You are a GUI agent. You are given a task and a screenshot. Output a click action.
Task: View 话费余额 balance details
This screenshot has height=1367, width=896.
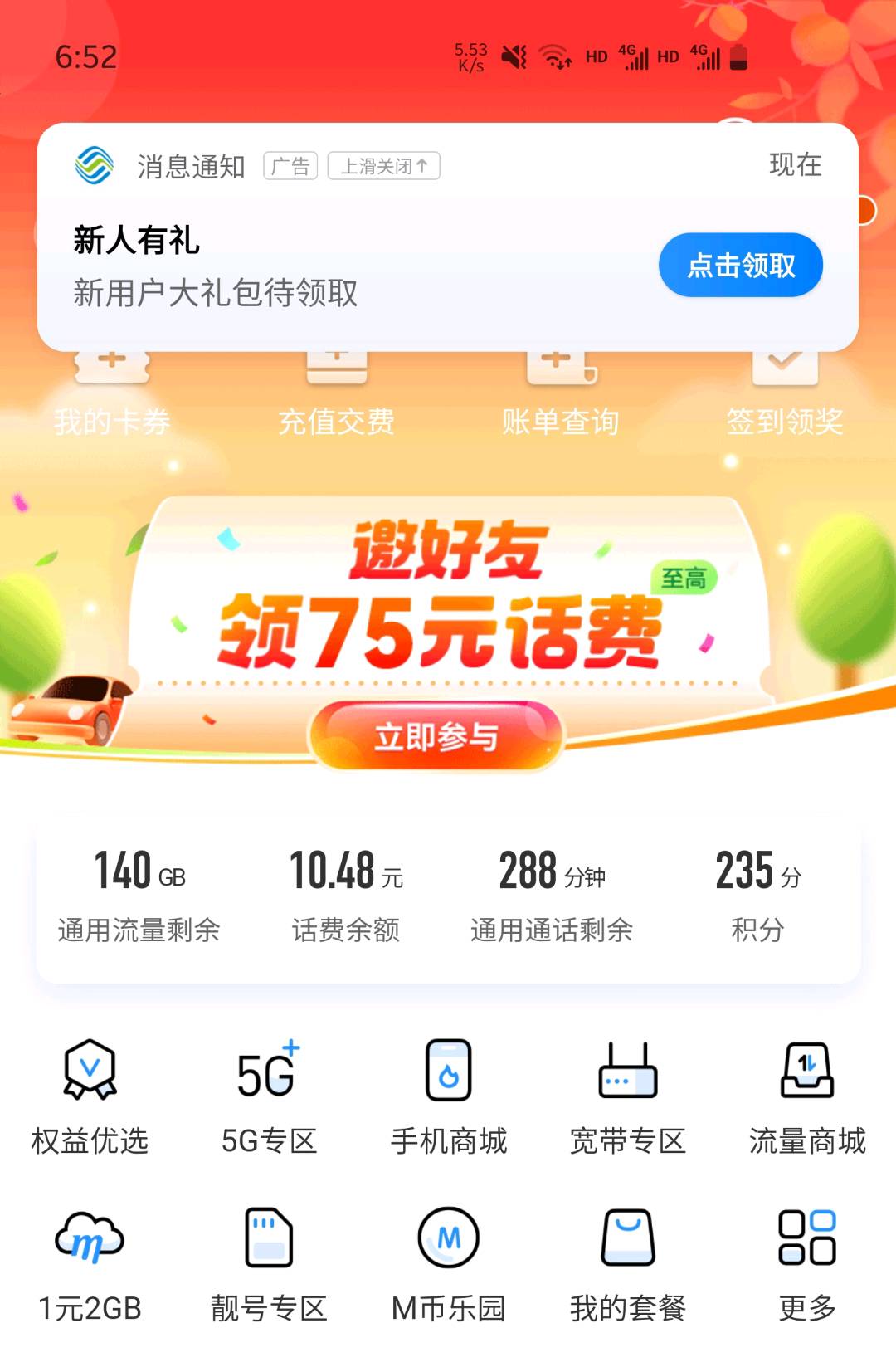345,896
